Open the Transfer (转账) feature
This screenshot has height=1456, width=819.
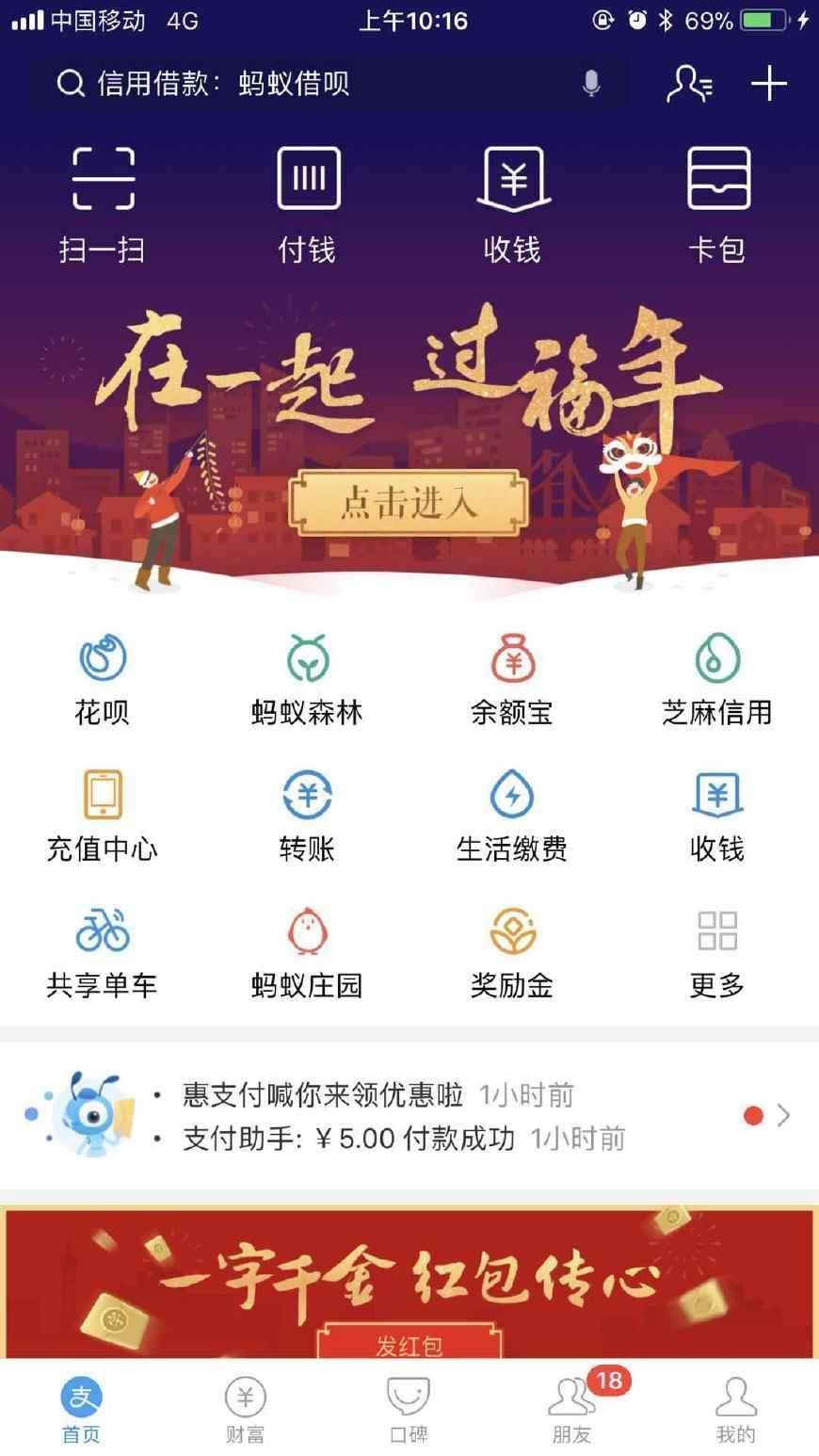click(306, 815)
